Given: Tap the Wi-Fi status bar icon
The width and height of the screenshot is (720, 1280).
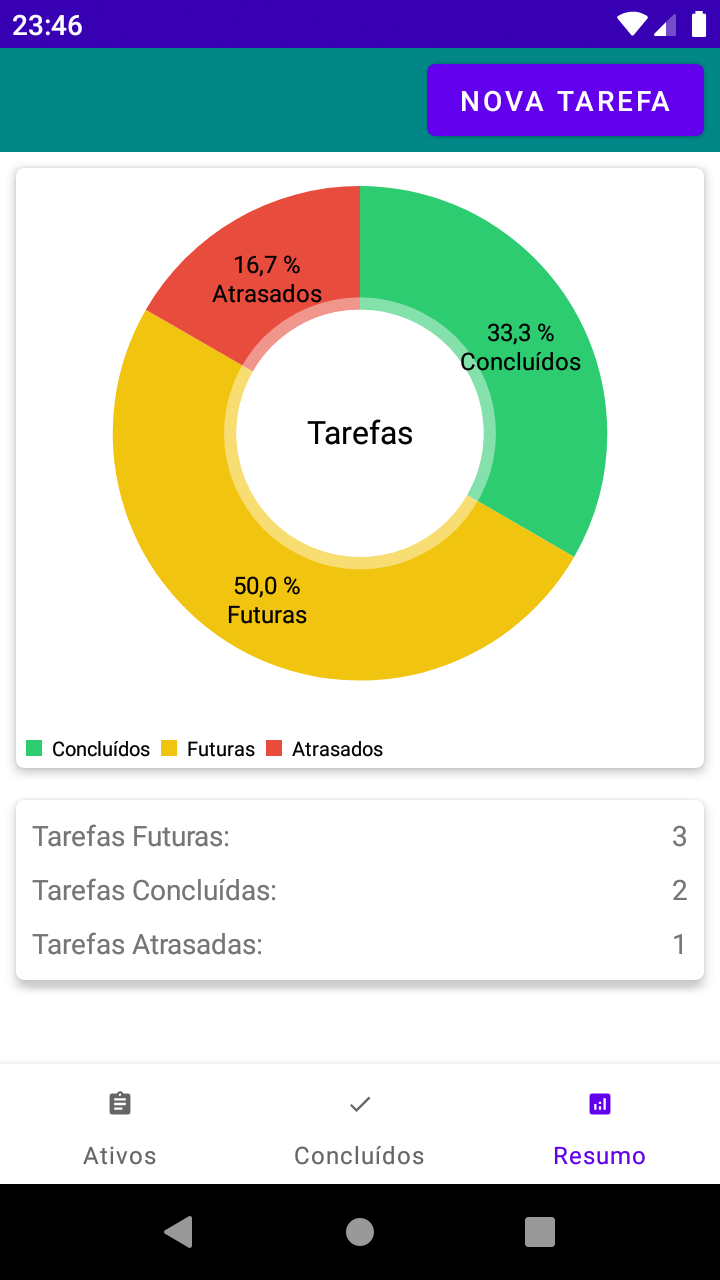Looking at the screenshot, I should point(632,24).
